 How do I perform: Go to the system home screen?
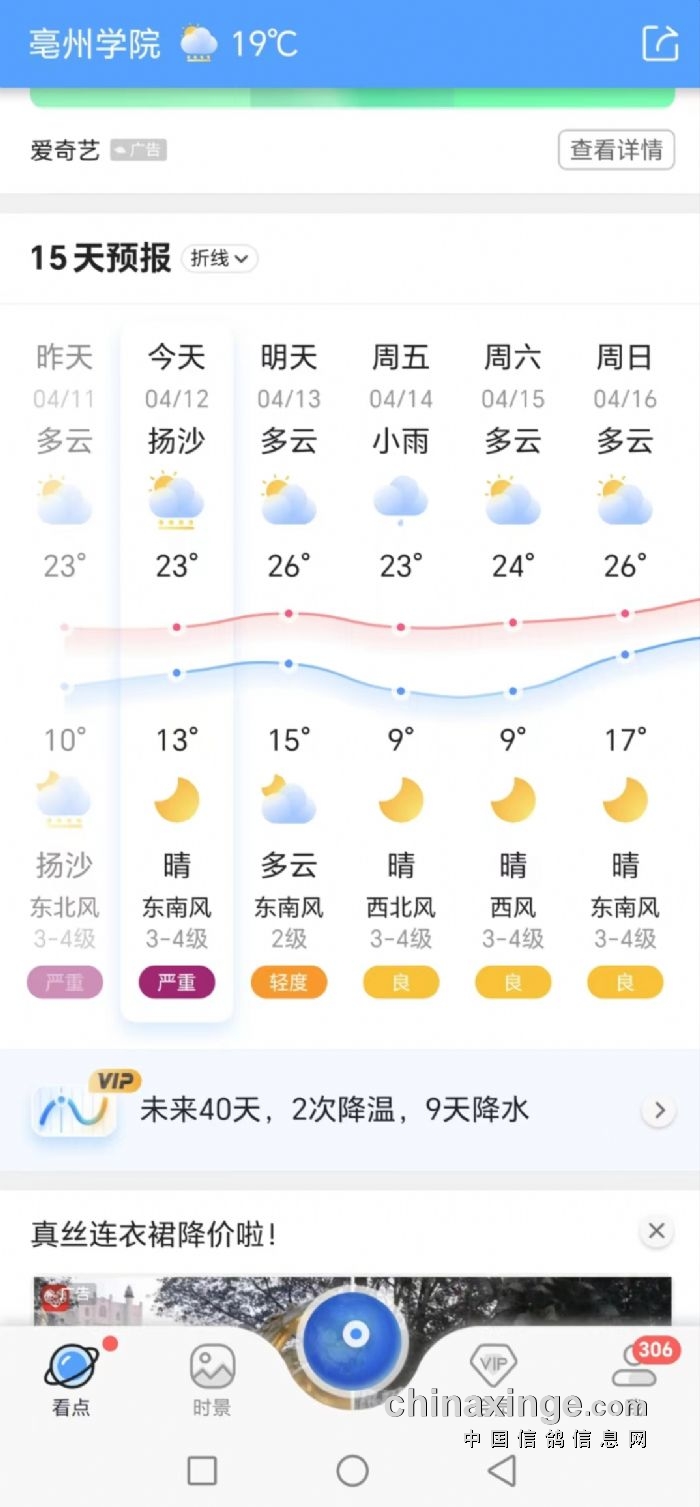(352, 1470)
